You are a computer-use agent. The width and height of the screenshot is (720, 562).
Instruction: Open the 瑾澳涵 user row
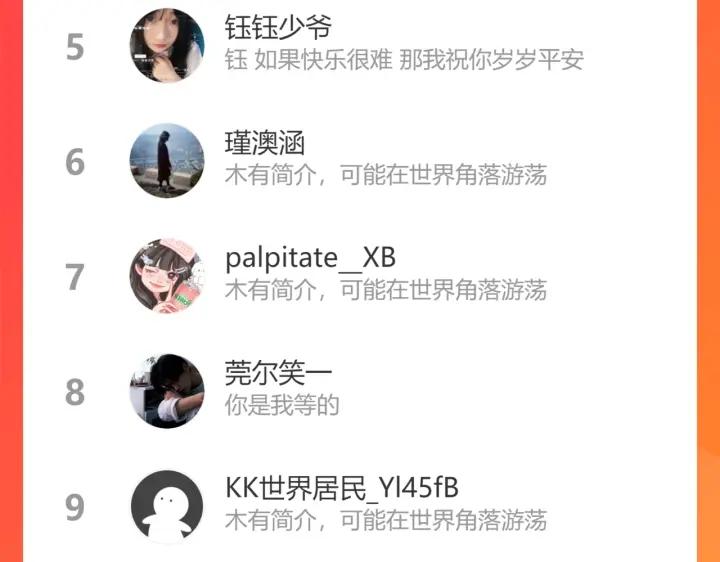coord(360,160)
